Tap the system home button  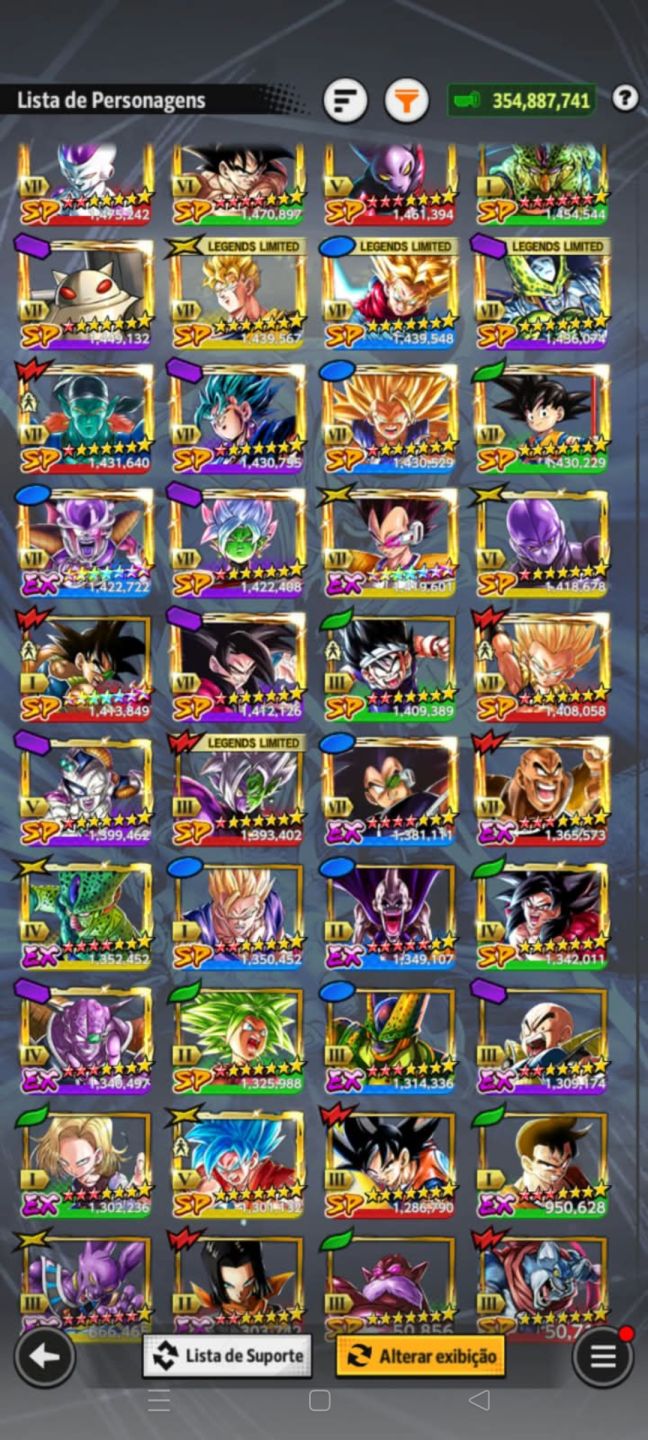(x=319, y=1401)
